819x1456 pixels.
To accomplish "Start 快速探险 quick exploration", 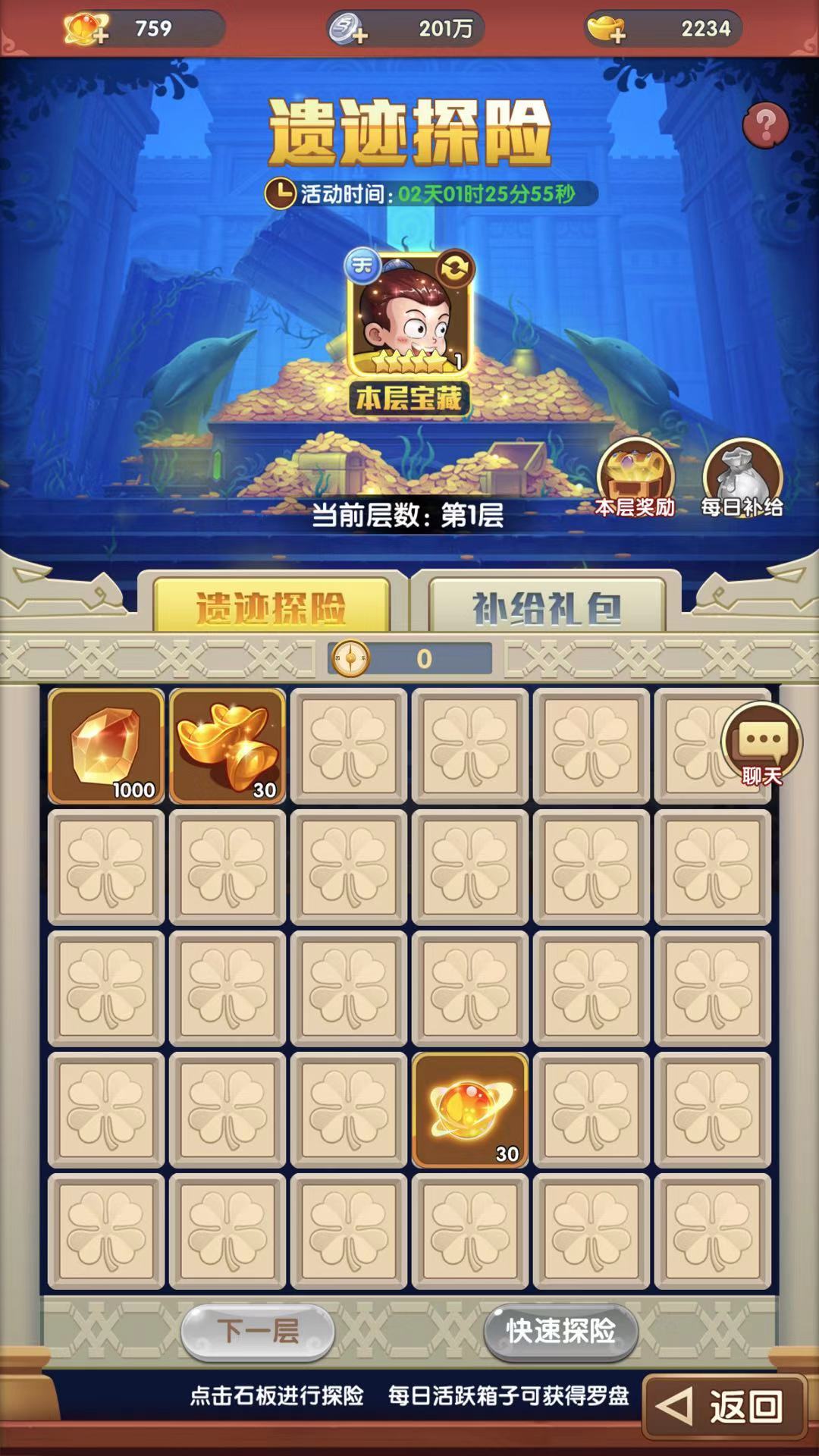I will point(560,1331).
